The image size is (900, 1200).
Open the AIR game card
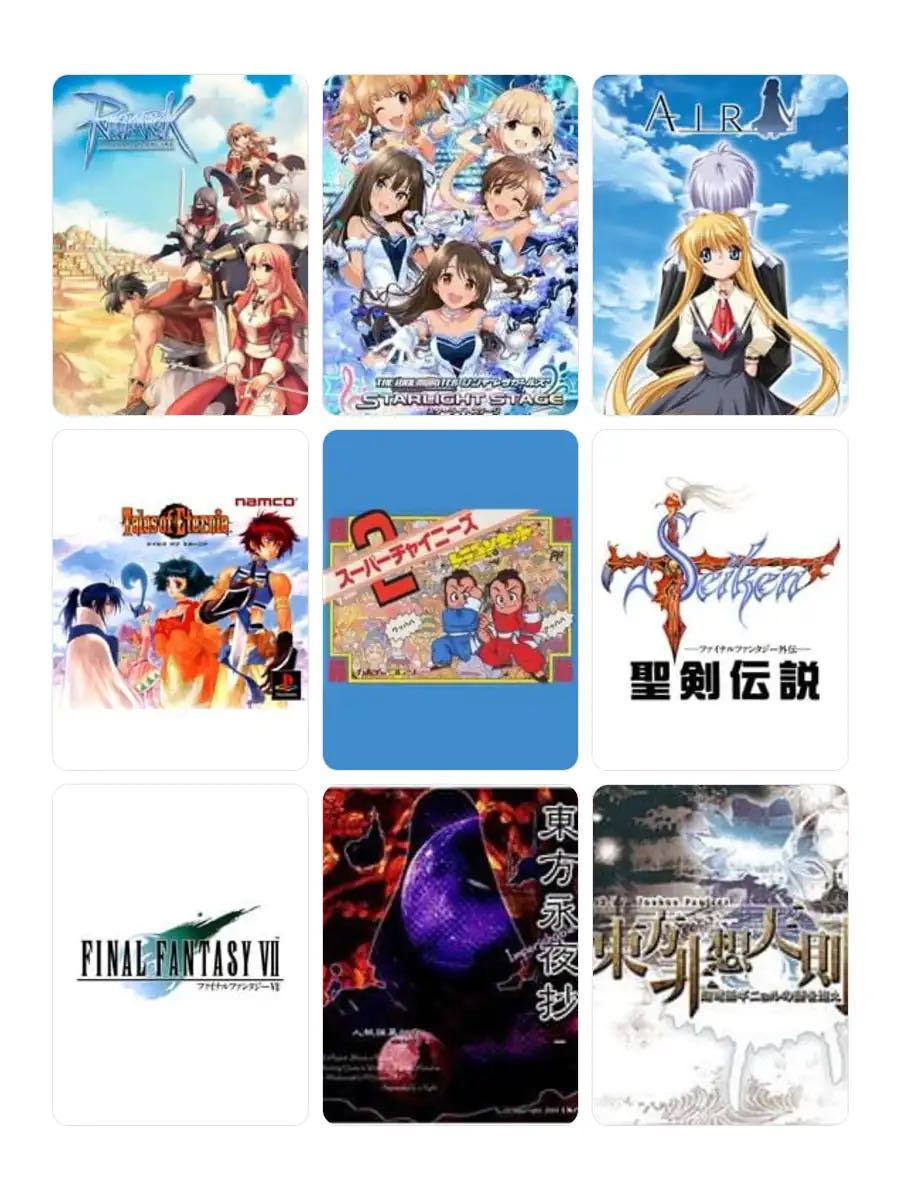point(720,245)
